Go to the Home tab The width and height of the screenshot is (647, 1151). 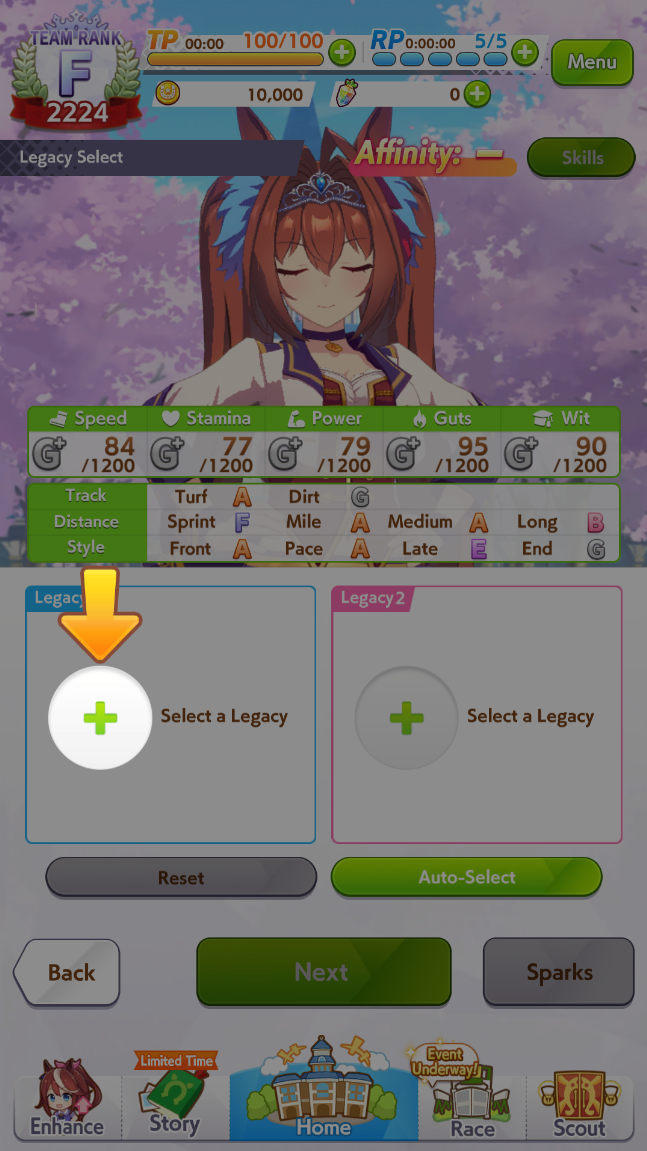(x=323, y=1100)
